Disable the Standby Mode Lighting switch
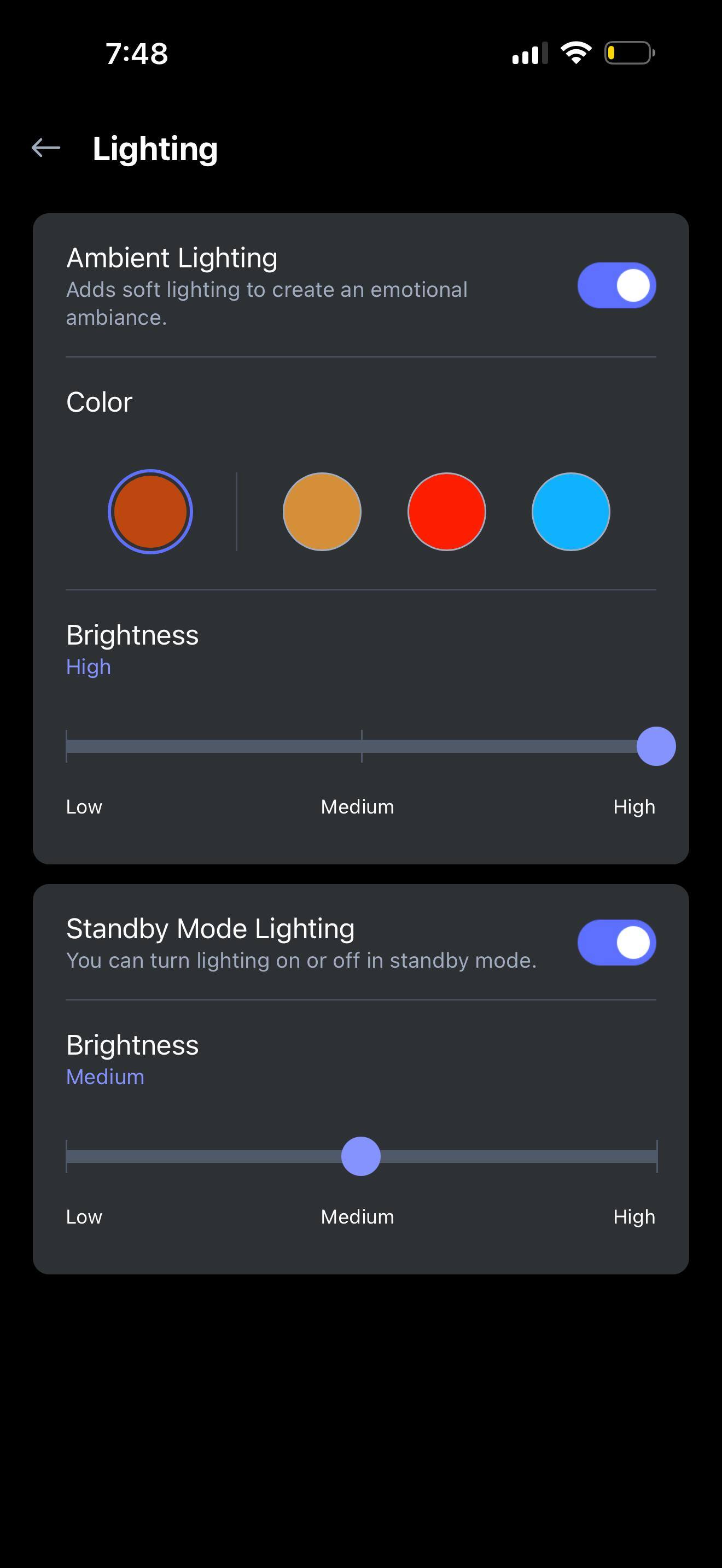The width and height of the screenshot is (722, 1568). [616, 943]
